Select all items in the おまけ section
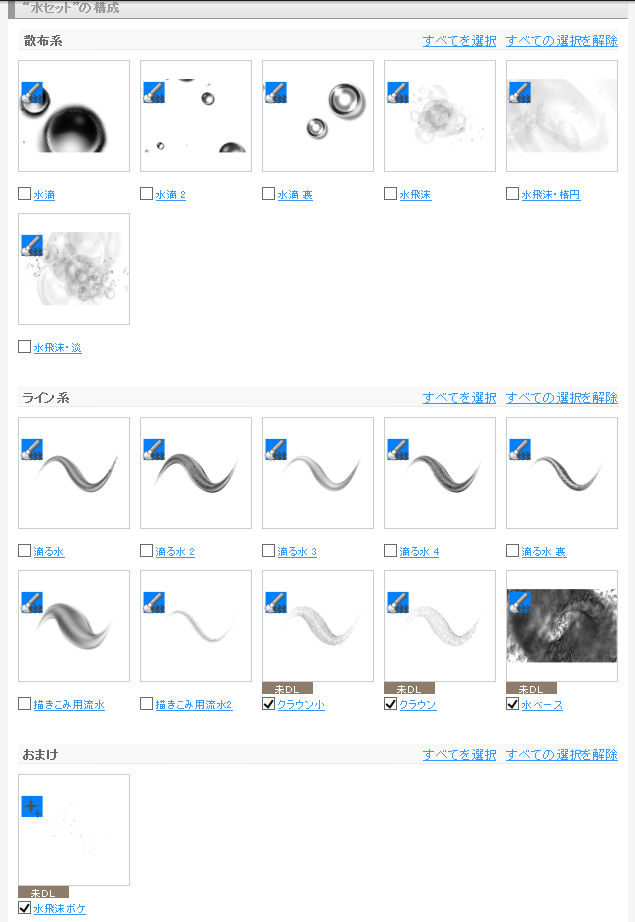This screenshot has height=922, width=635. pos(459,755)
